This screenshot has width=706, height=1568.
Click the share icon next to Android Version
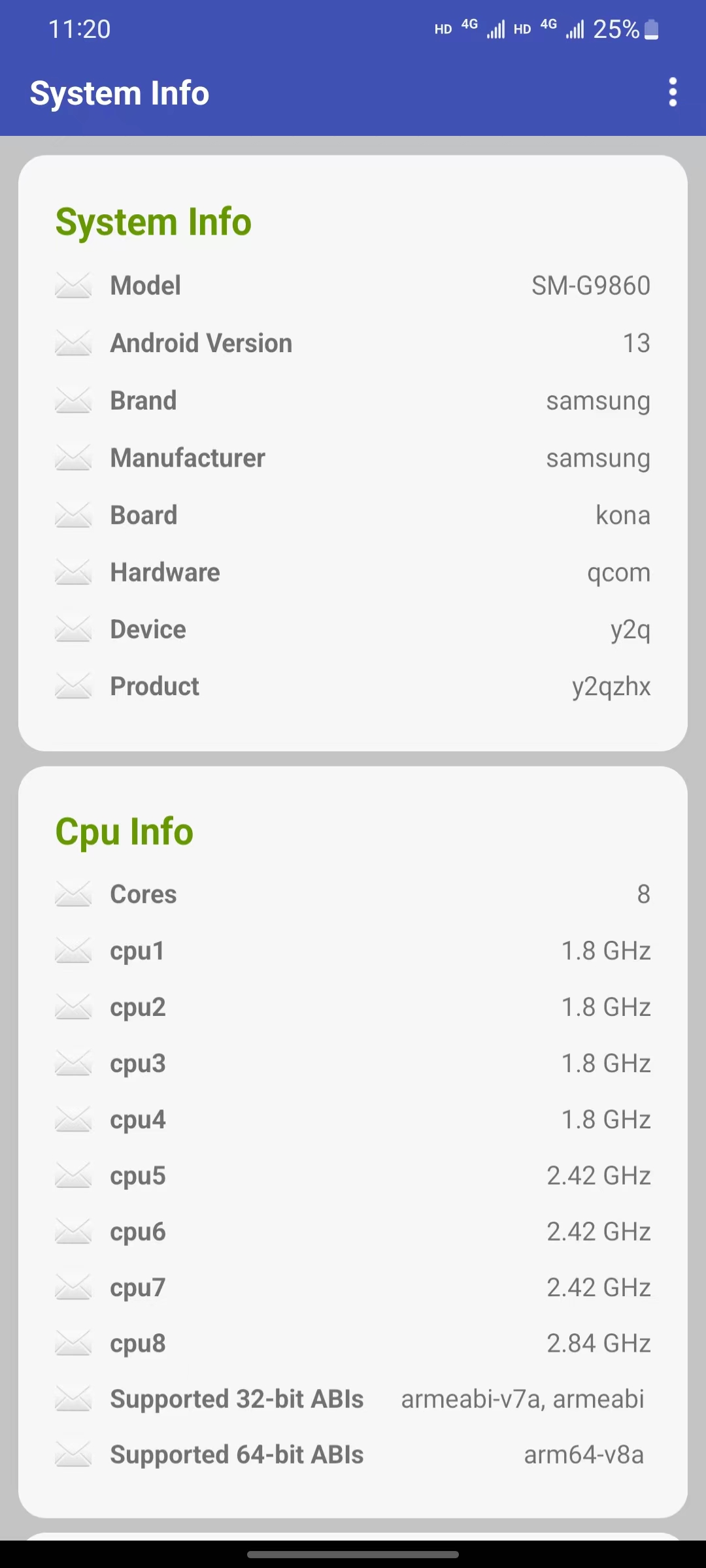click(x=74, y=343)
